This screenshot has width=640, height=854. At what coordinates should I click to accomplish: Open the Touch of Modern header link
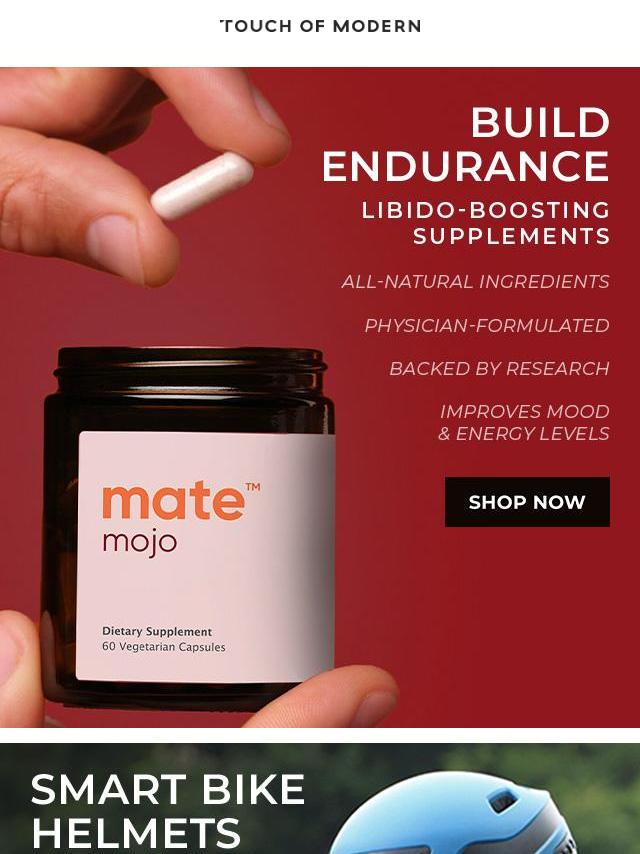click(320, 26)
